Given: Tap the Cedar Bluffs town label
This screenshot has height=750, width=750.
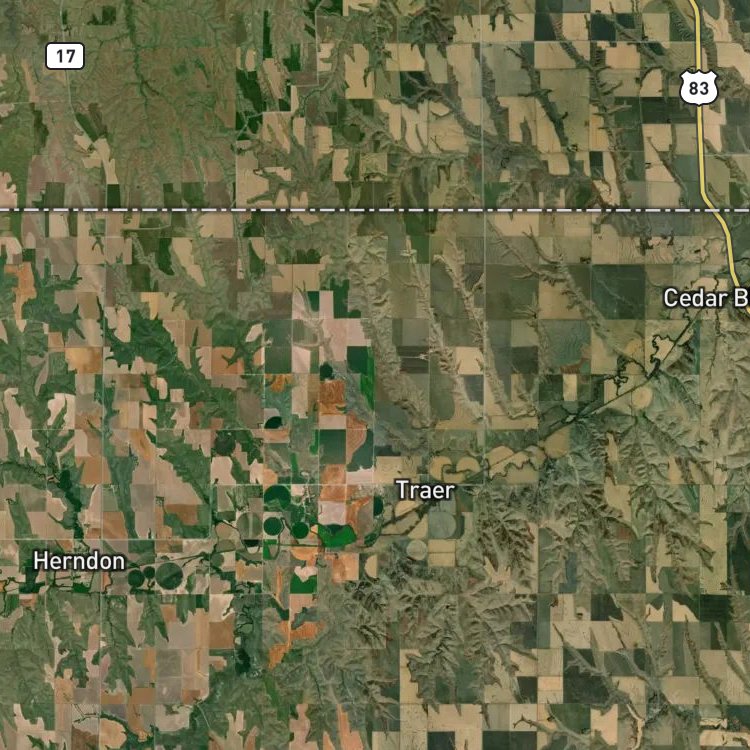Looking at the screenshot, I should point(706,298).
